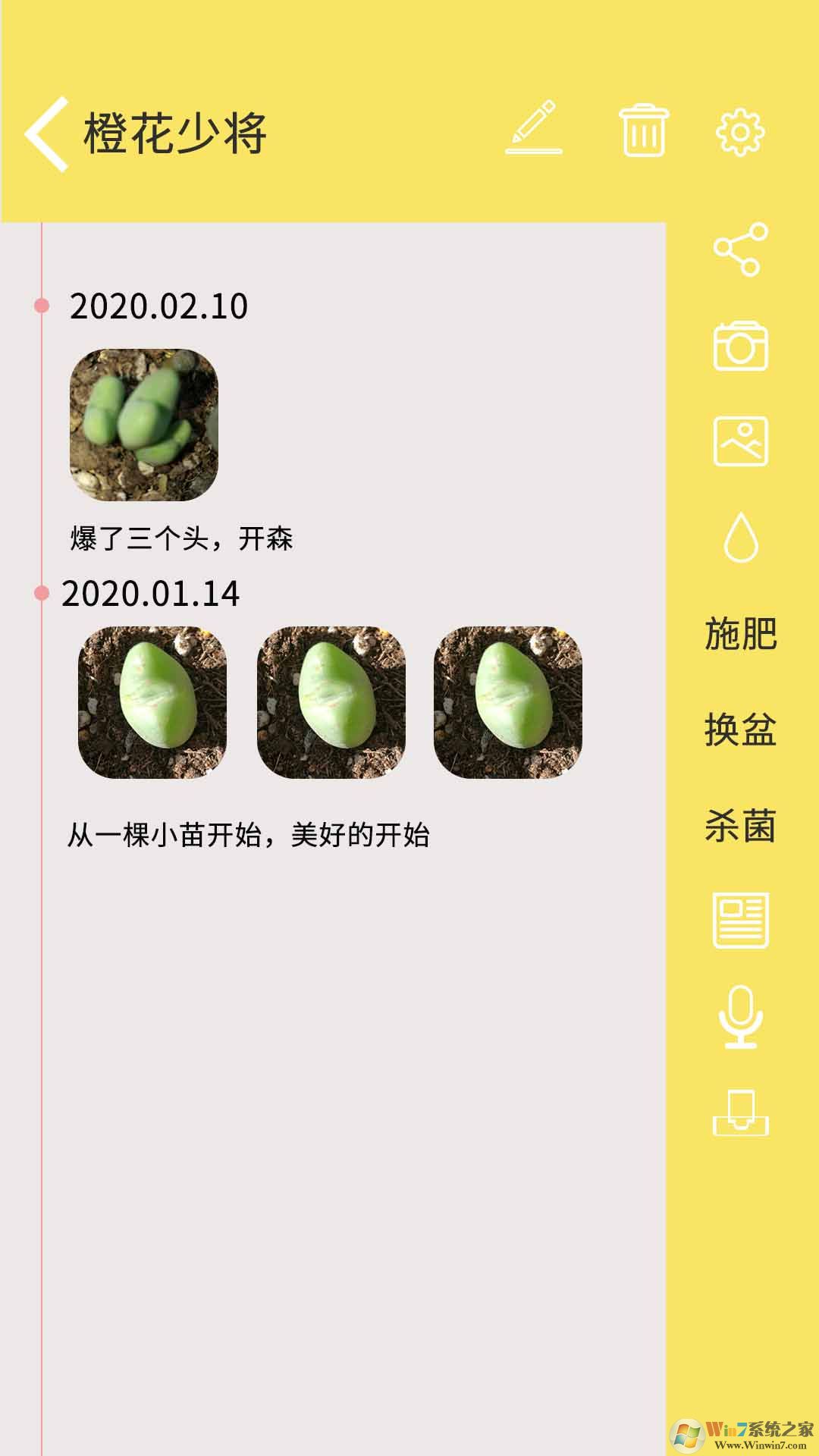Viewport: 819px width, 1456px height.
Task: Tap the edit pencil icon
Action: point(535,130)
